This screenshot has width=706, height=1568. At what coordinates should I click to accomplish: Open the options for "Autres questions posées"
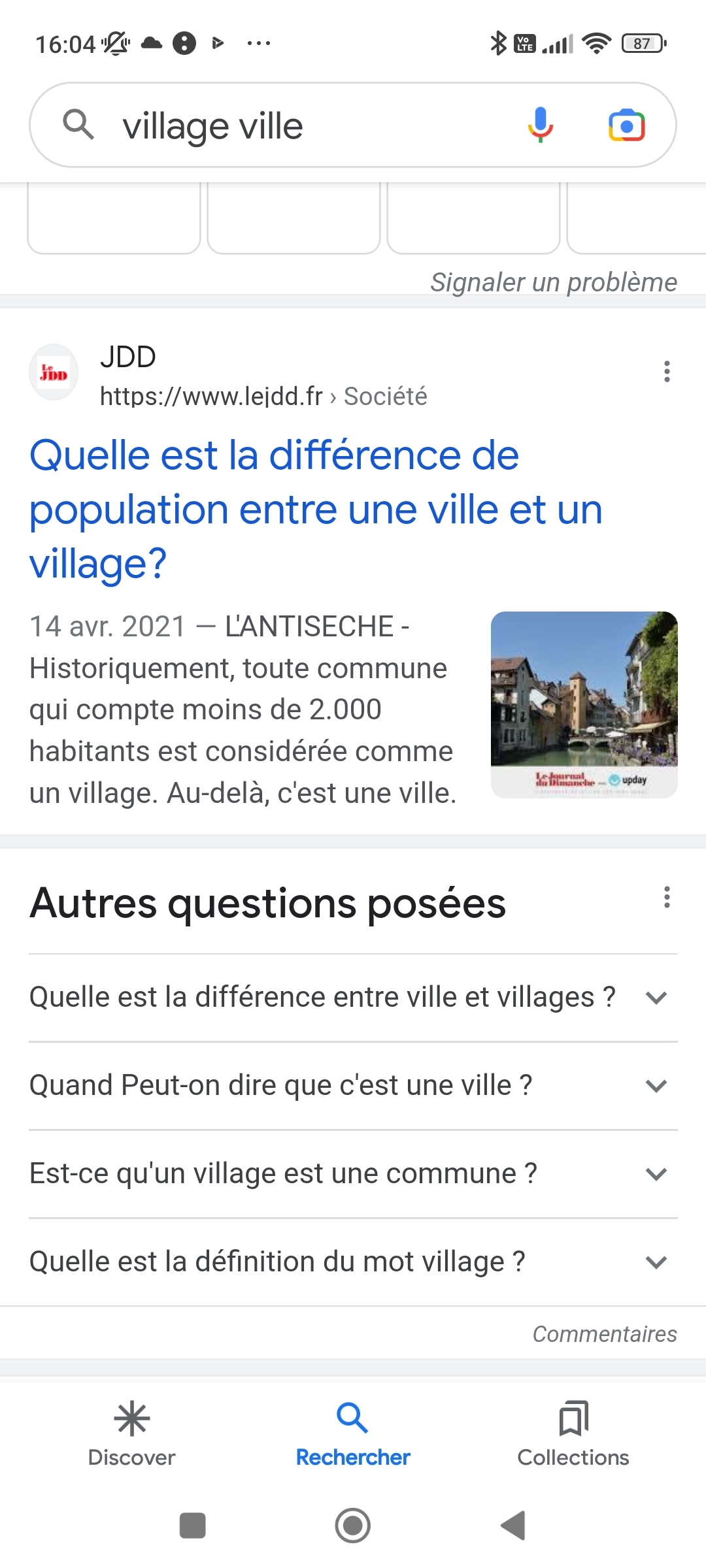[x=667, y=898]
